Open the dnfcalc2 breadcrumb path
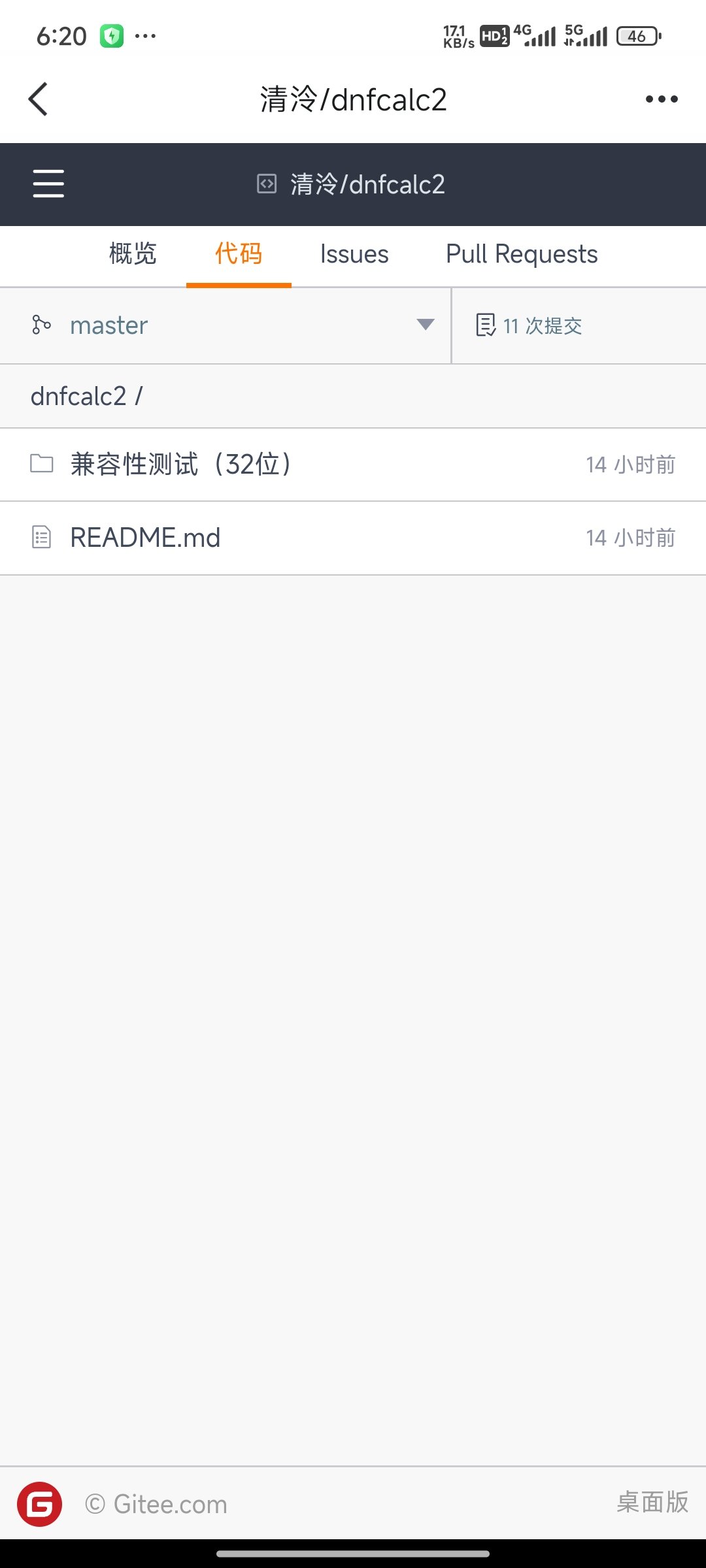 click(78, 397)
